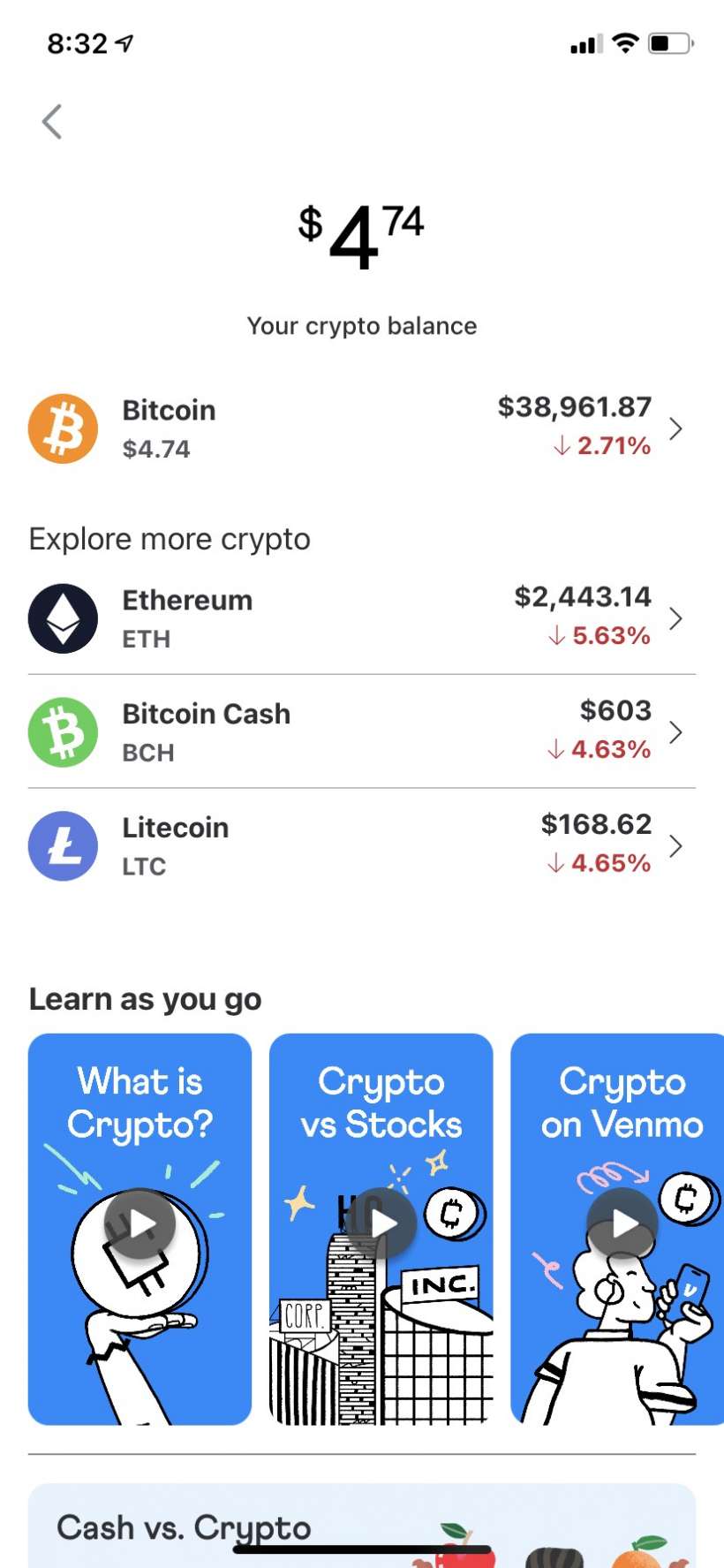
Task: Tap the Bitcoin coin icon
Action: [63, 428]
